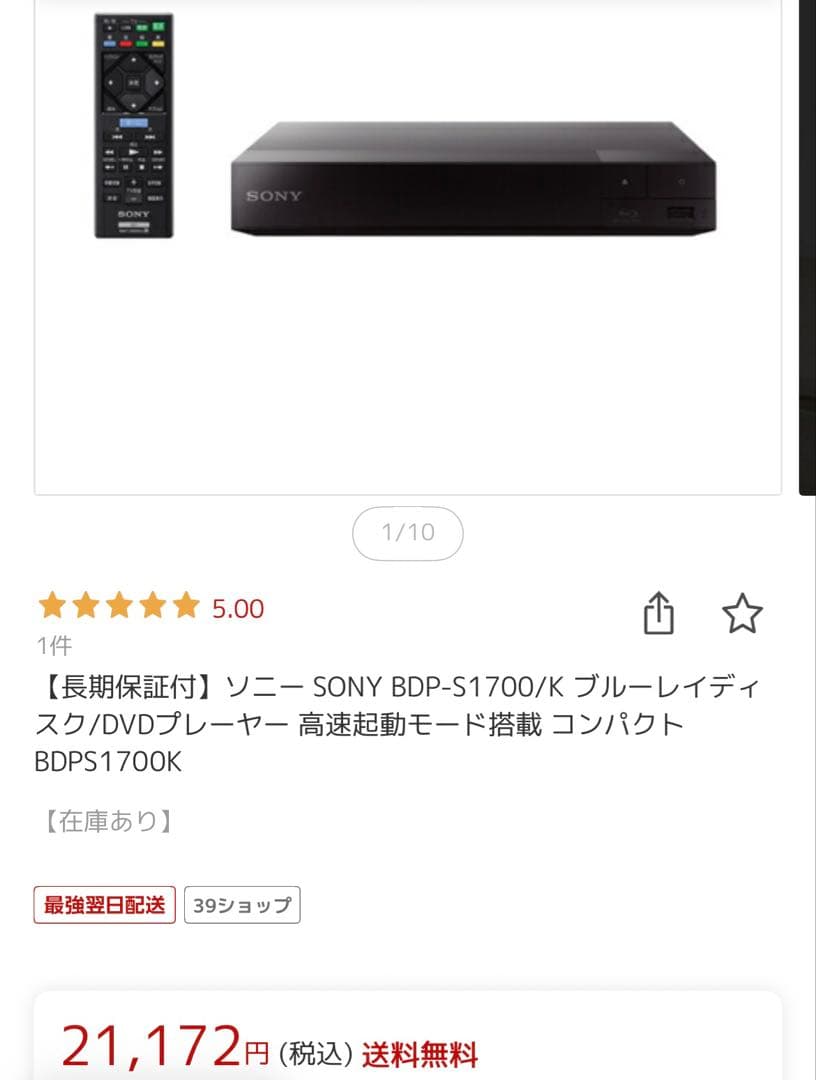This screenshot has width=816, height=1080.
Task: Select the 最強翌日配送 delivery badge
Action: click(x=103, y=905)
